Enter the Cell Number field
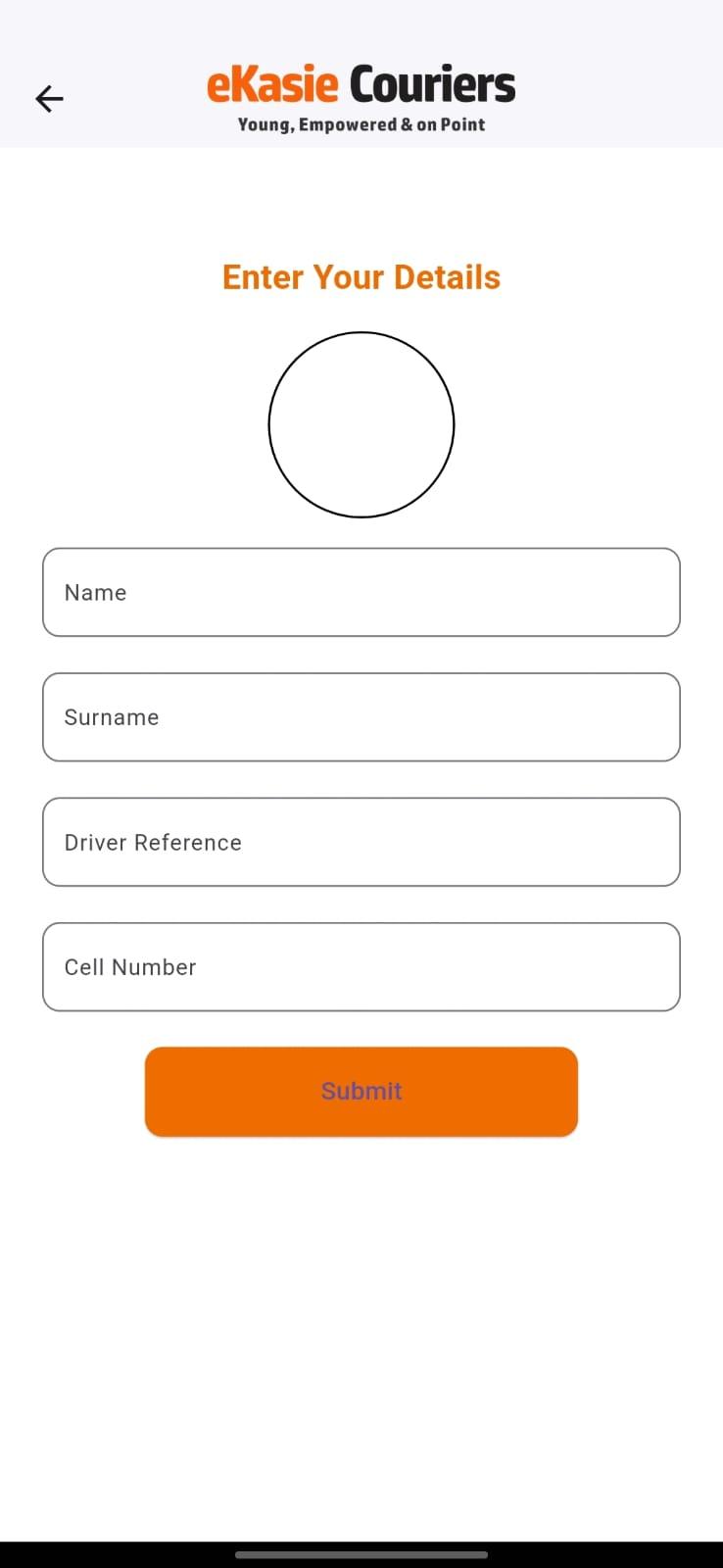The width and height of the screenshot is (723, 1568). [361, 966]
